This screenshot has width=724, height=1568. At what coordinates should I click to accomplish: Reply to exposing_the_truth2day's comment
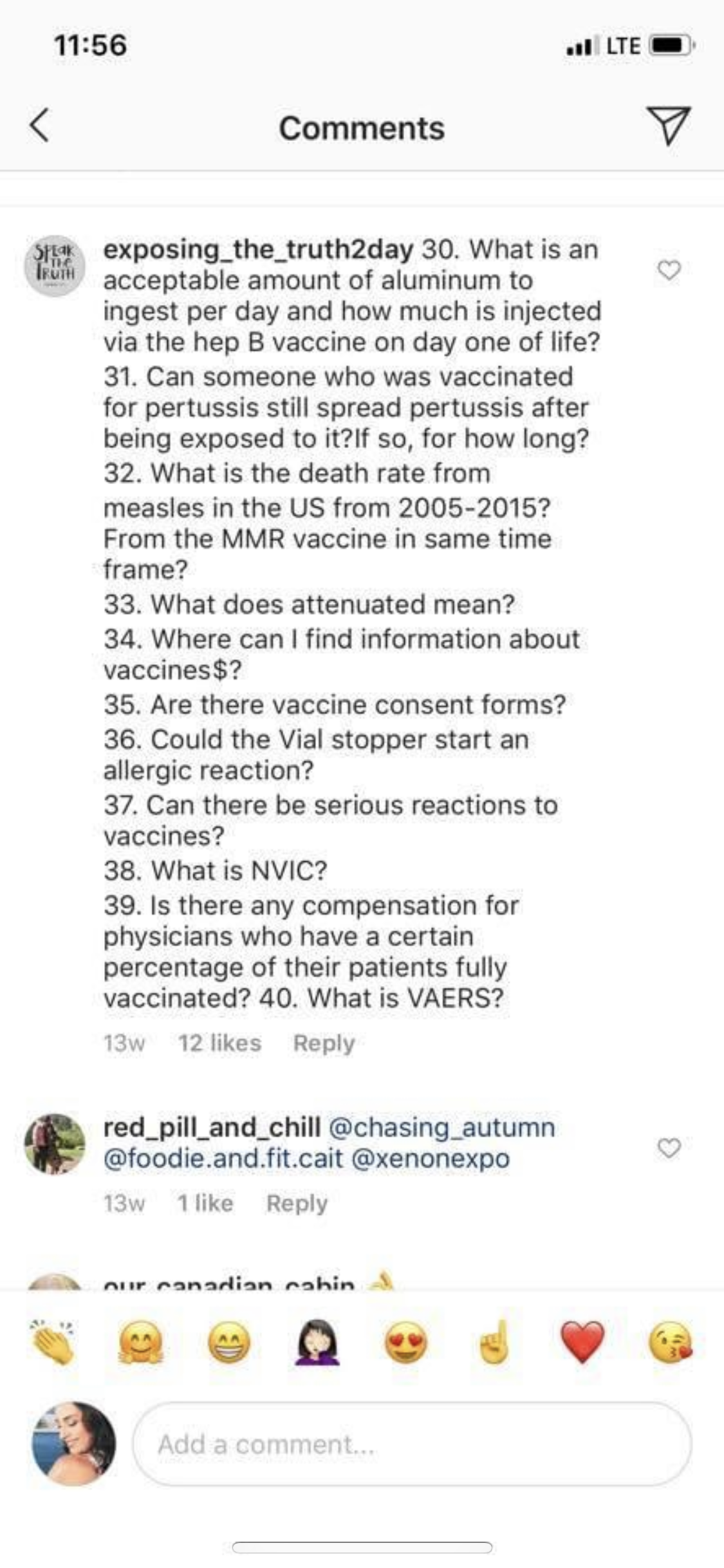coord(323,1043)
